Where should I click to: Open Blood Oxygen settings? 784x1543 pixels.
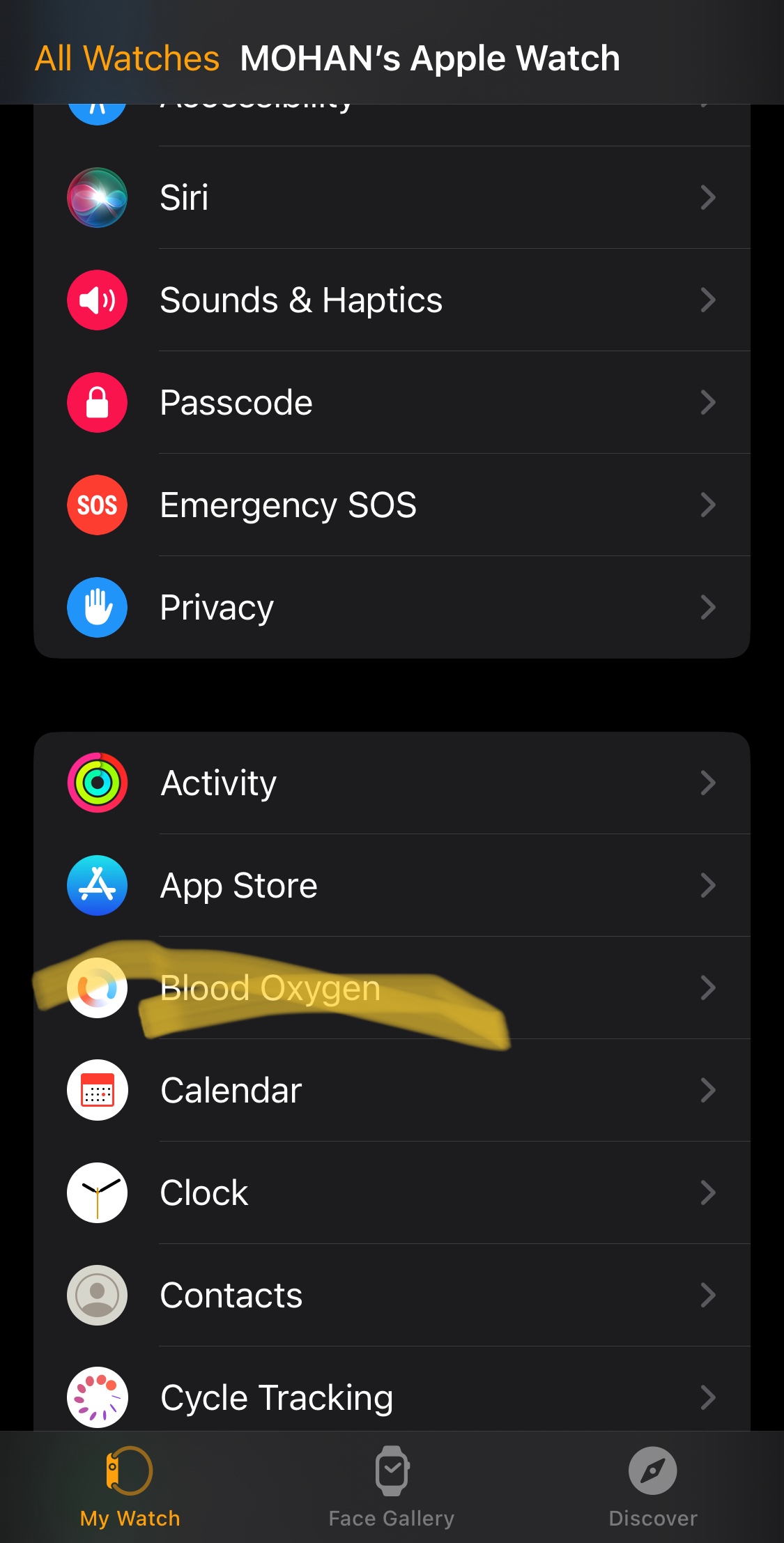[x=390, y=988]
